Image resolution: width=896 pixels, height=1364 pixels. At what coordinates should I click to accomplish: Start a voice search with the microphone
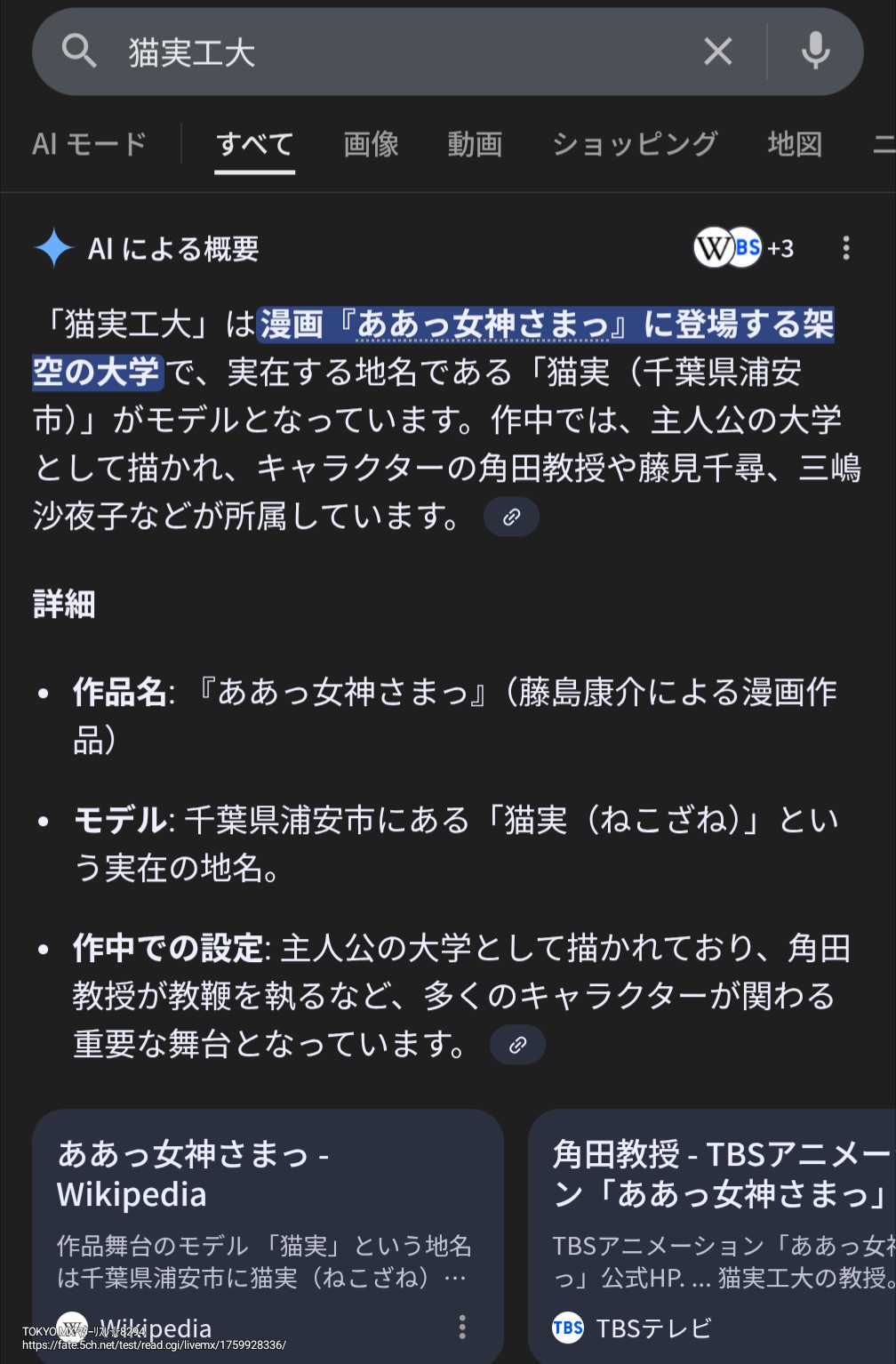pos(815,52)
